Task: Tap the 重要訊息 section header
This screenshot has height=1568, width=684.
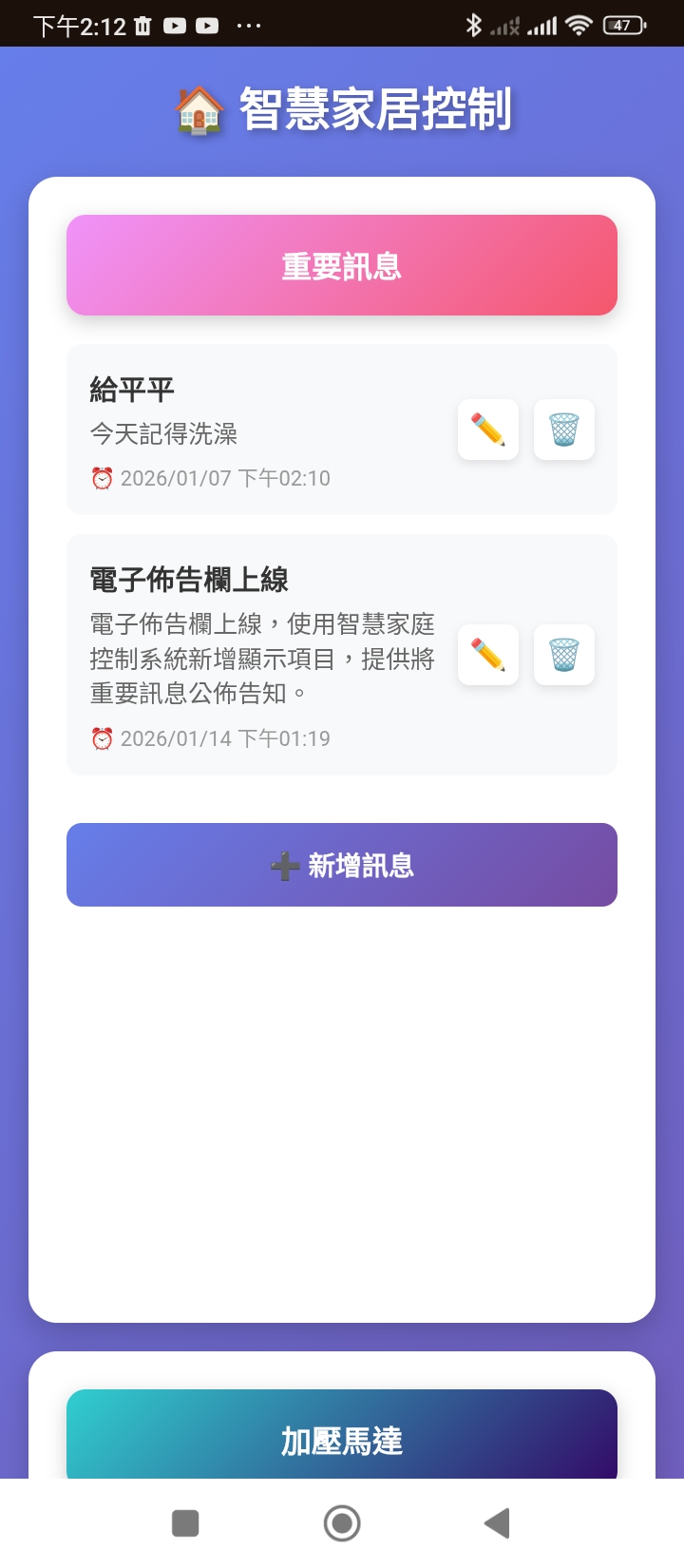Action: tap(342, 265)
